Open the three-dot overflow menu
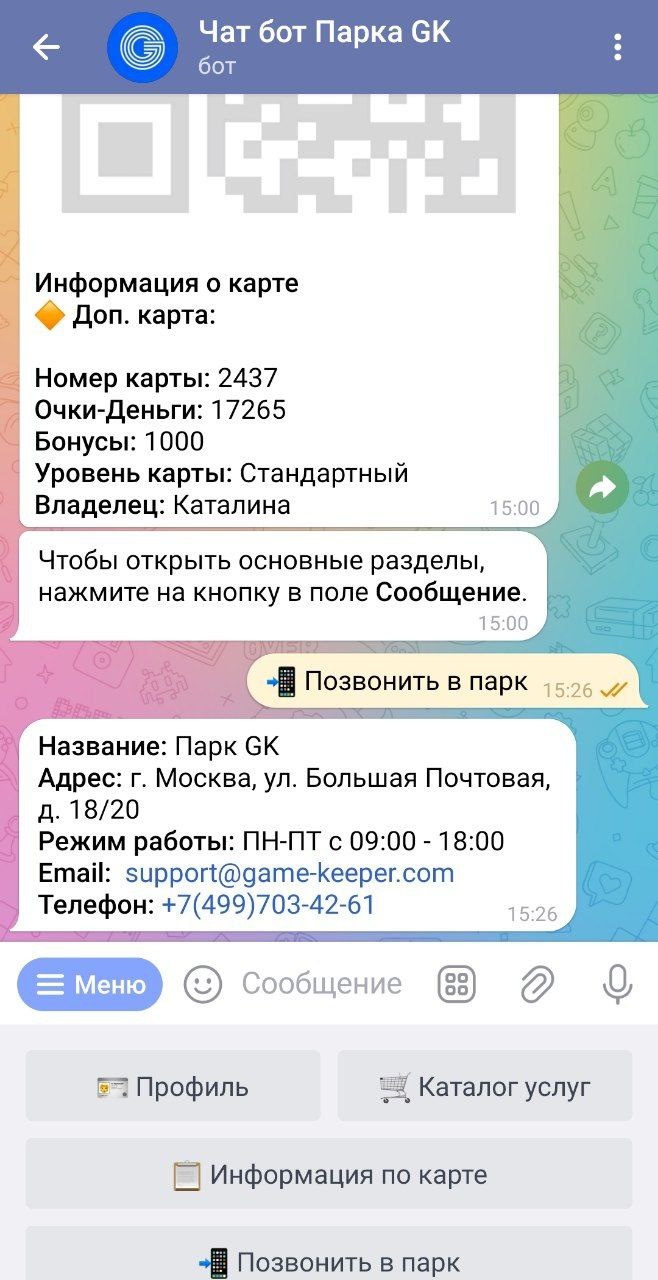The height and width of the screenshot is (1280, 658). 618,47
